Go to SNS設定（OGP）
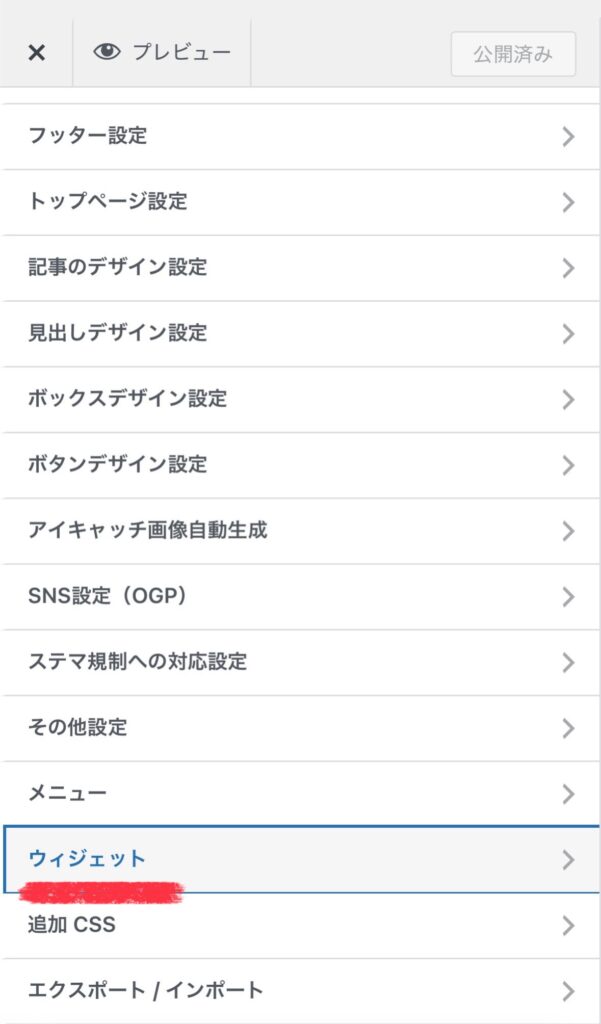601x1024 pixels. [300, 597]
